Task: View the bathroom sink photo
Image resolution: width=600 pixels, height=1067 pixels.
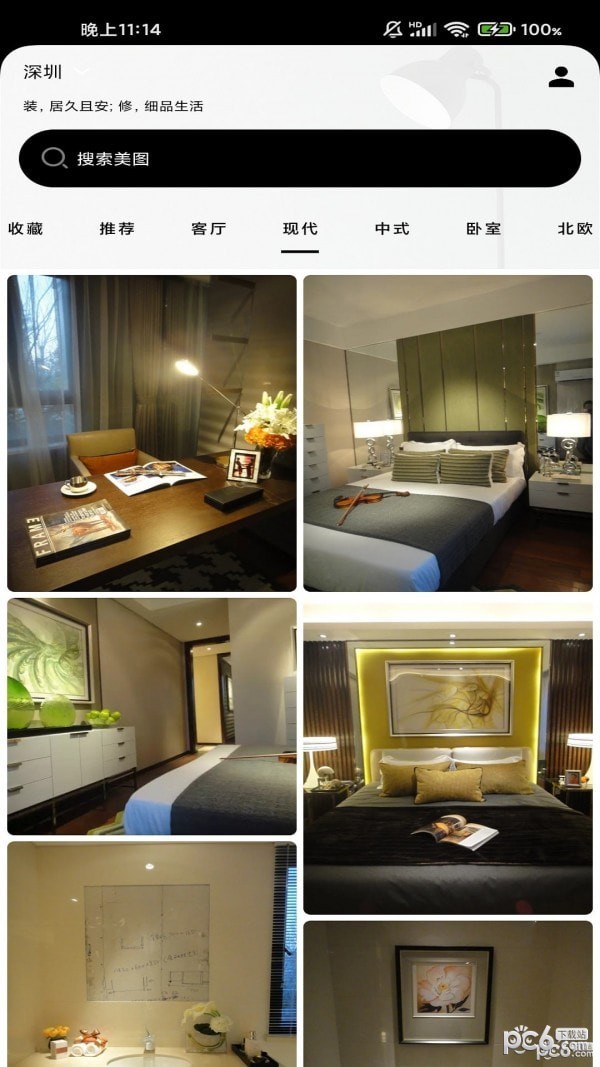Action: [152, 953]
